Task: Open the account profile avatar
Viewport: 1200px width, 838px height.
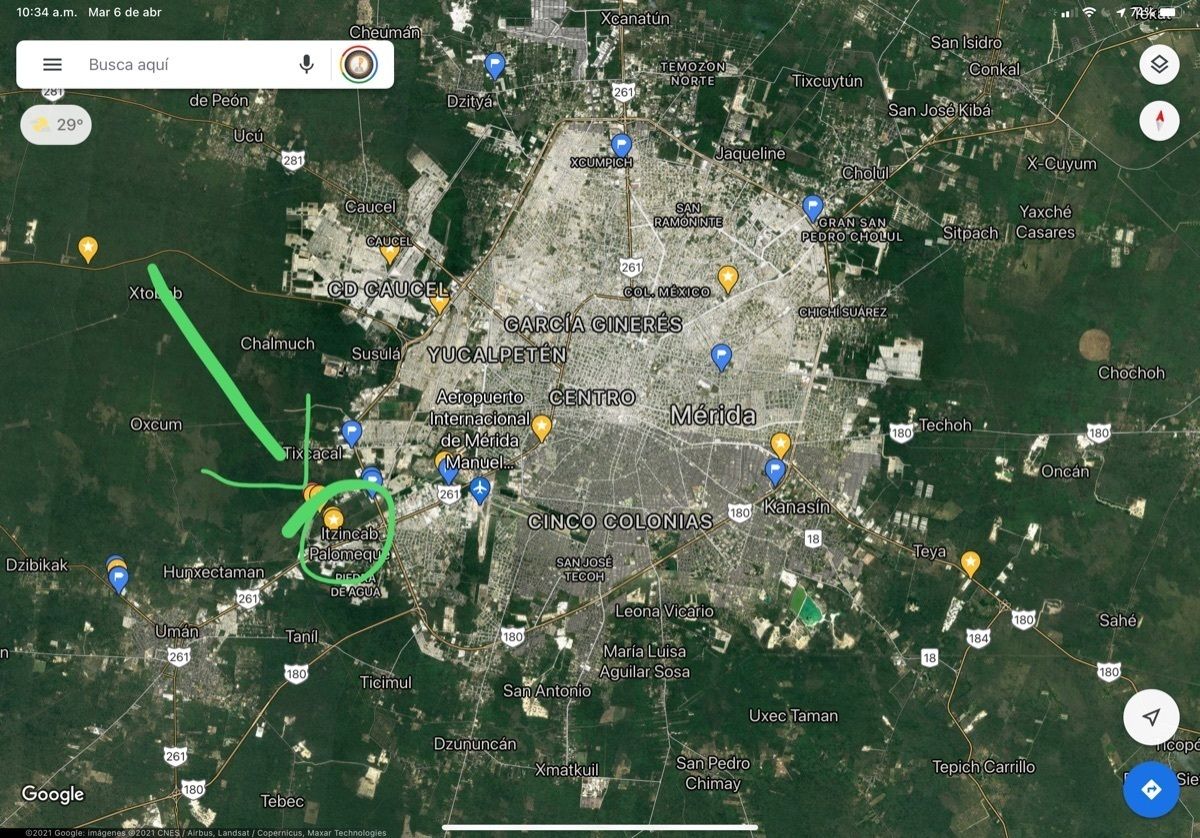Action: click(358, 65)
